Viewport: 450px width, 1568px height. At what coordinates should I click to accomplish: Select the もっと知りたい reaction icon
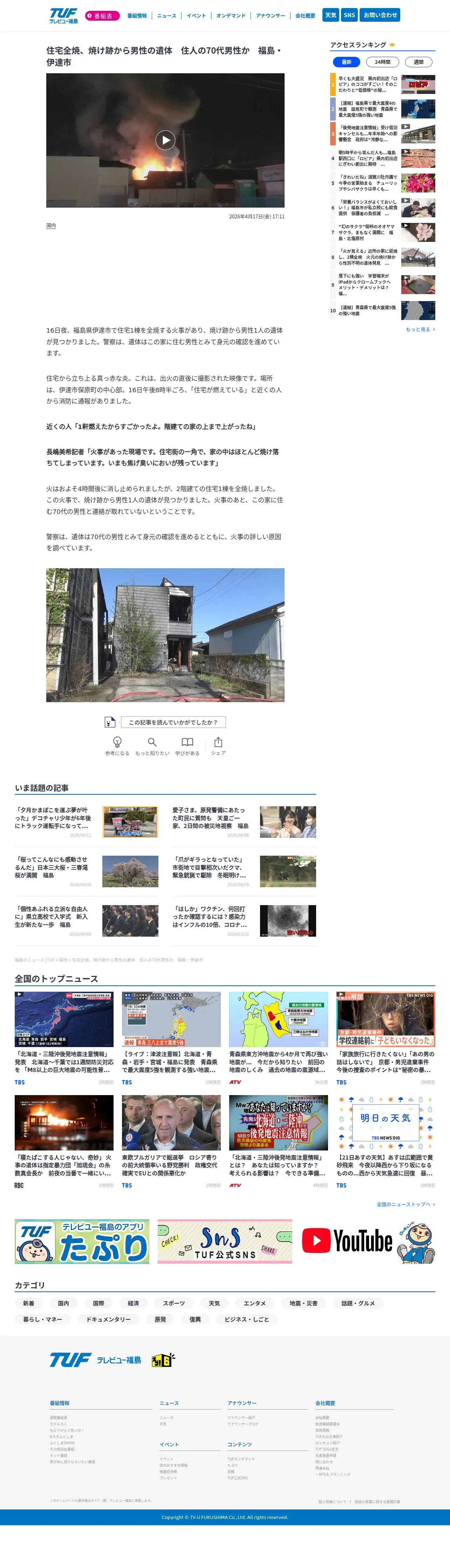pyautogui.click(x=152, y=746)
